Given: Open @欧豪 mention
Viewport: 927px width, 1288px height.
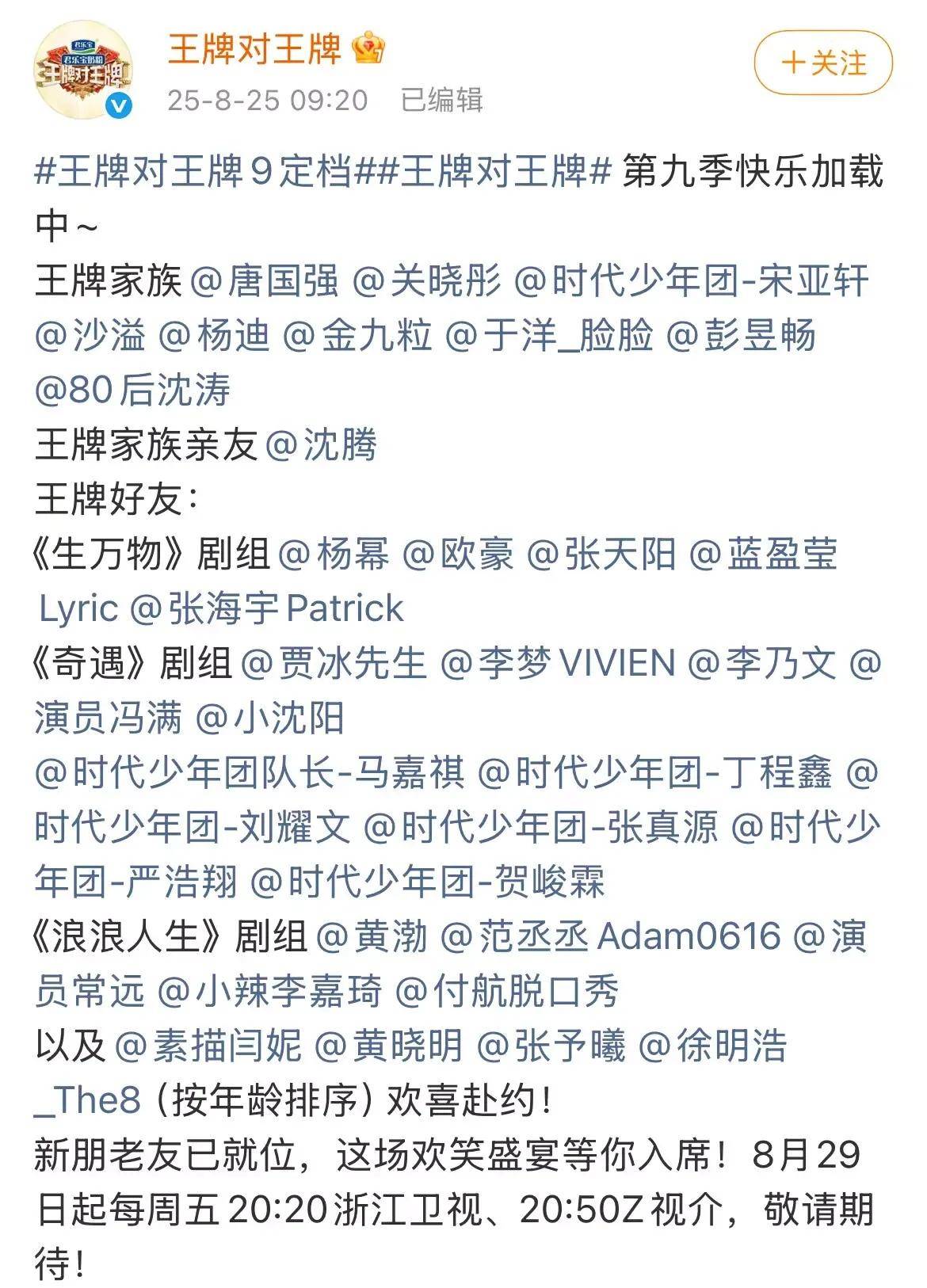Looking at the screenshot, I should pyautogui.click(x=458, y=554).
